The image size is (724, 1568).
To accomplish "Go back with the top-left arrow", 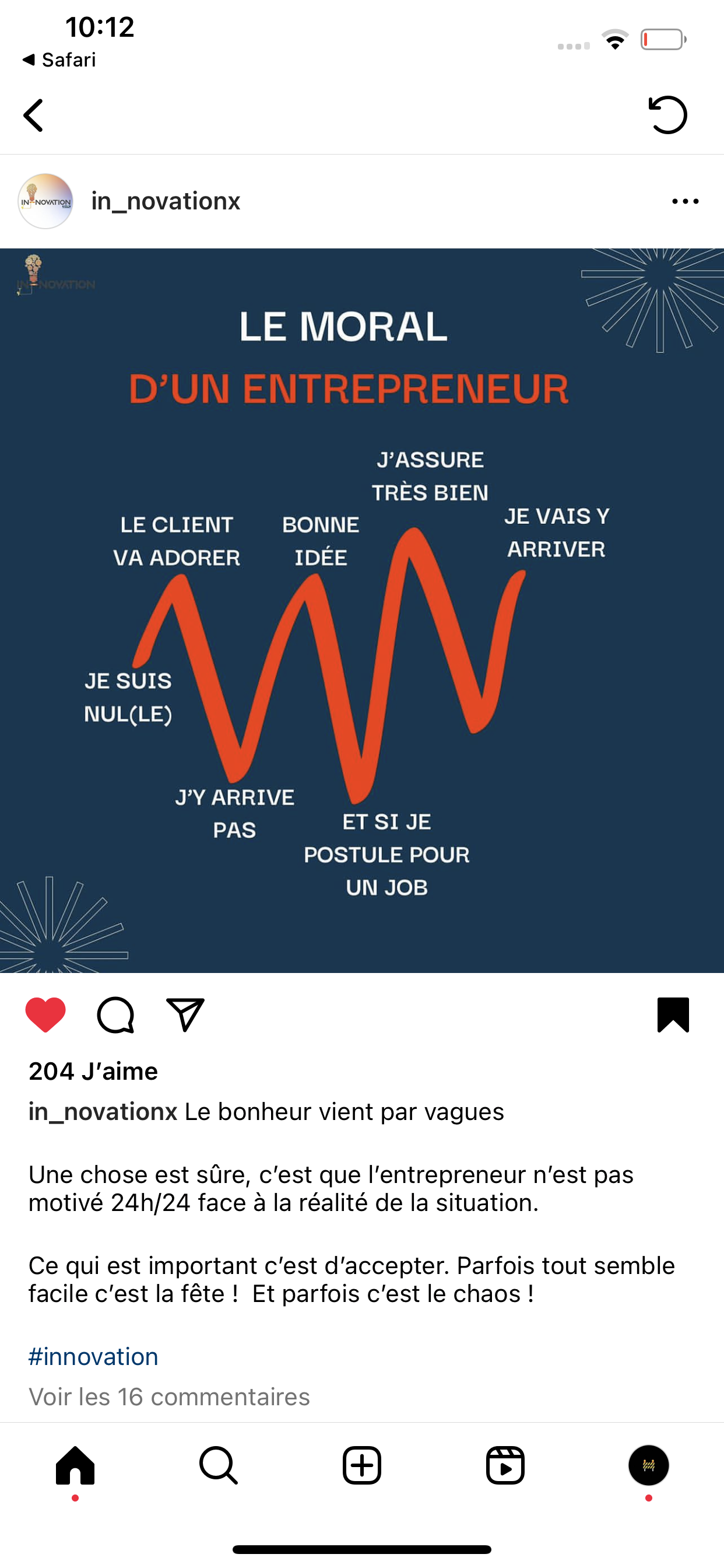I will click(33, 116).
